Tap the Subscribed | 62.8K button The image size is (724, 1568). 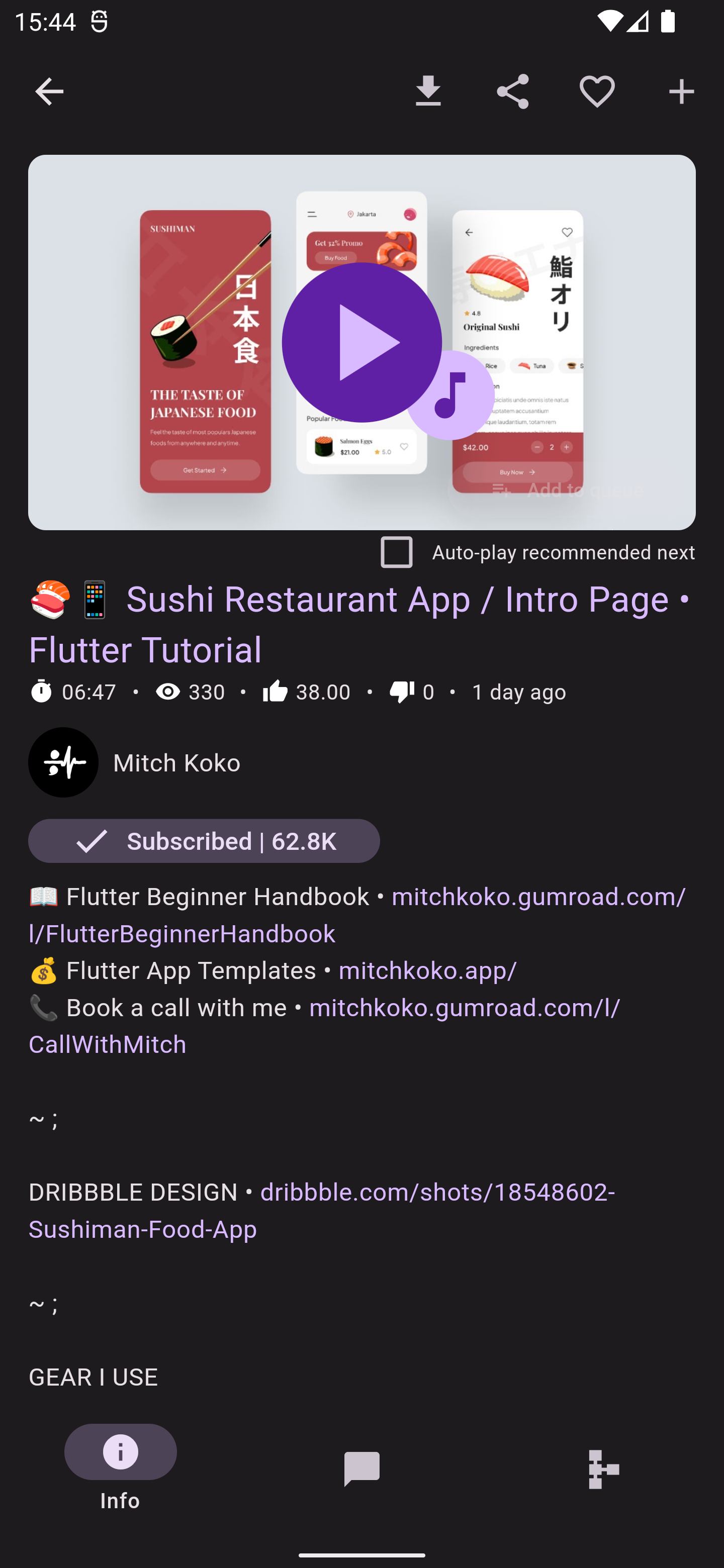click(x=204, y=841)
